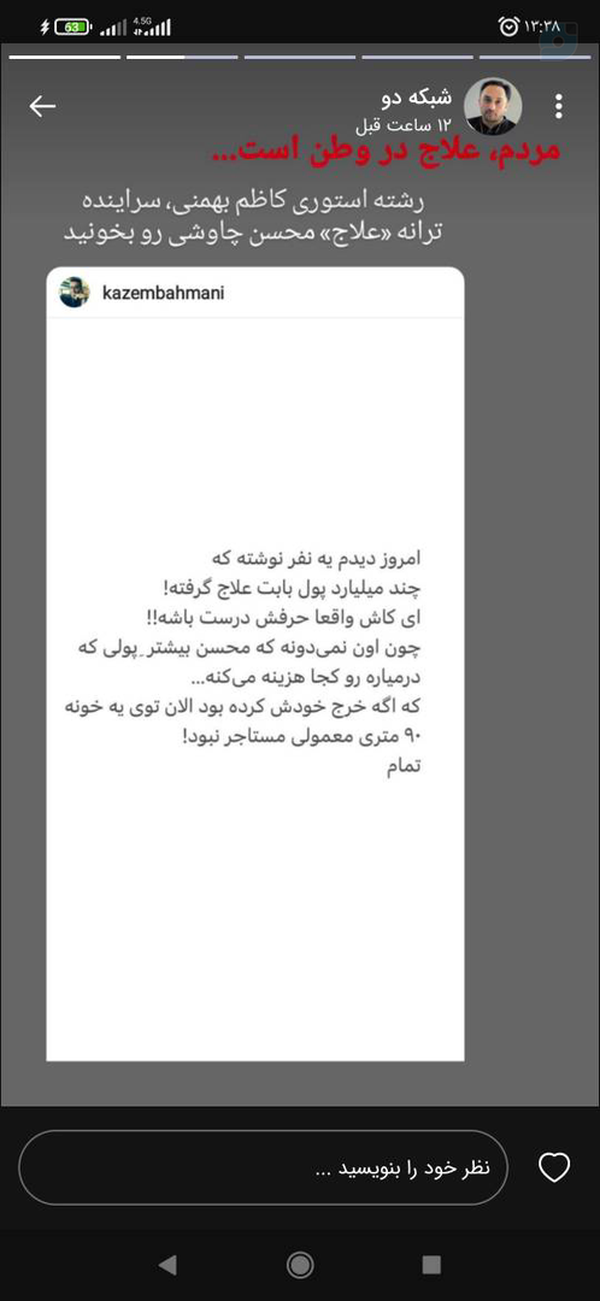600x1301 pixels.
Task: Open شبکه دو profile avatar
Action: [x=494, y=106]
